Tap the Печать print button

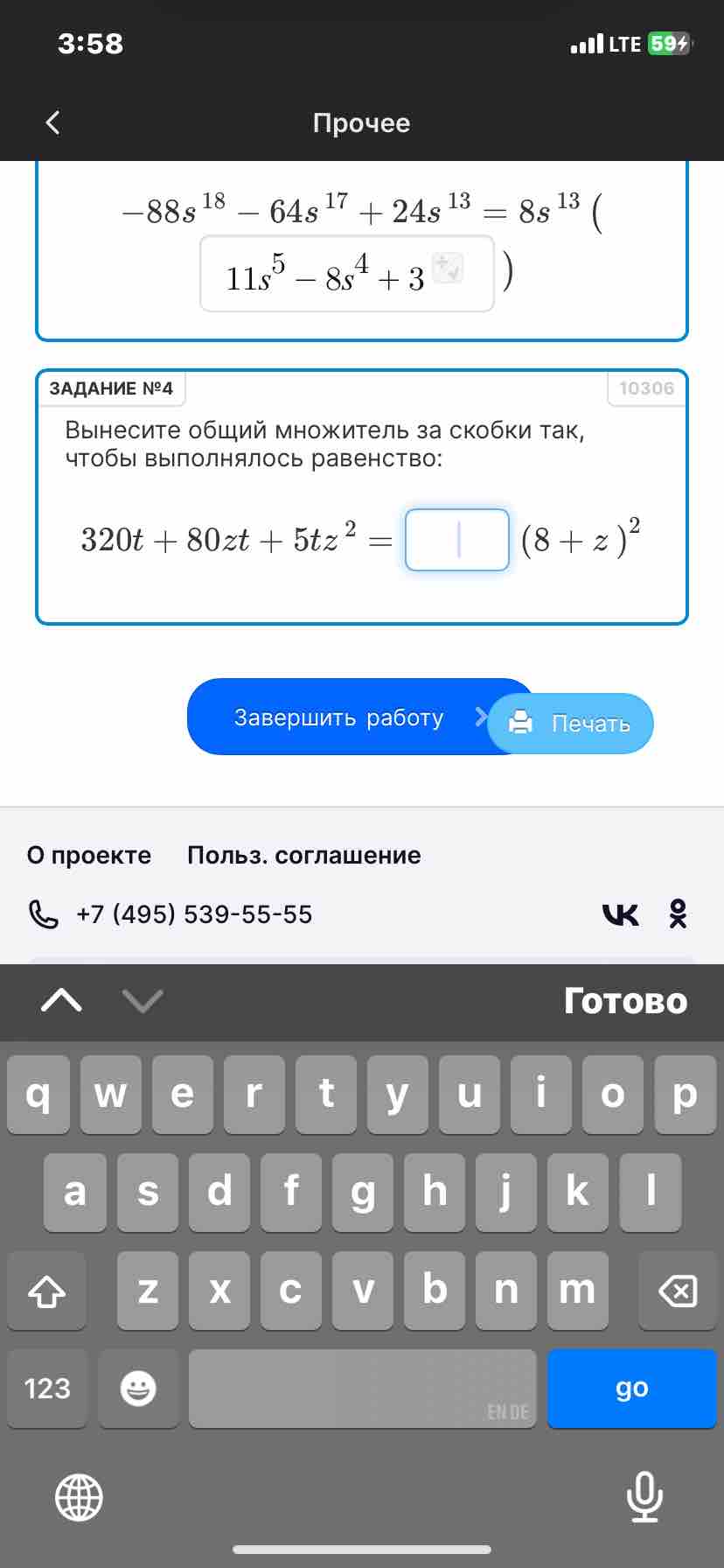570,724
